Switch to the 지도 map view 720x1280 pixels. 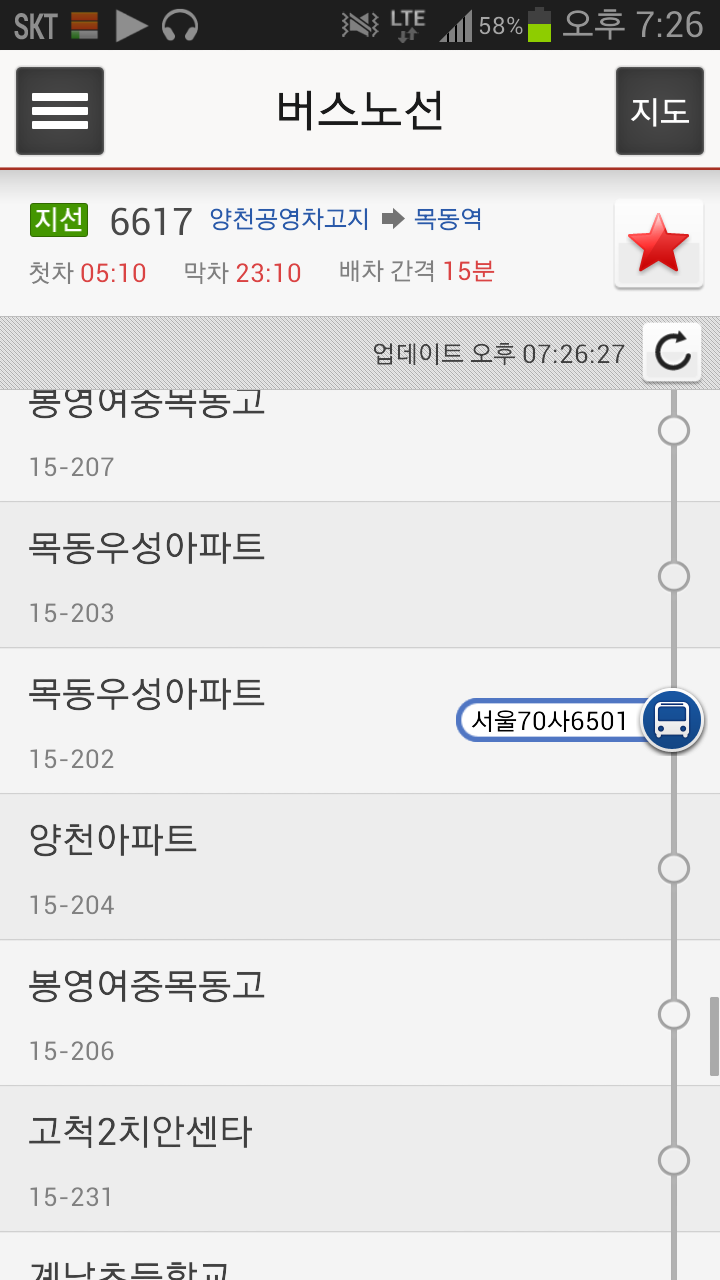pyautogui.click(x=660, y=111)
